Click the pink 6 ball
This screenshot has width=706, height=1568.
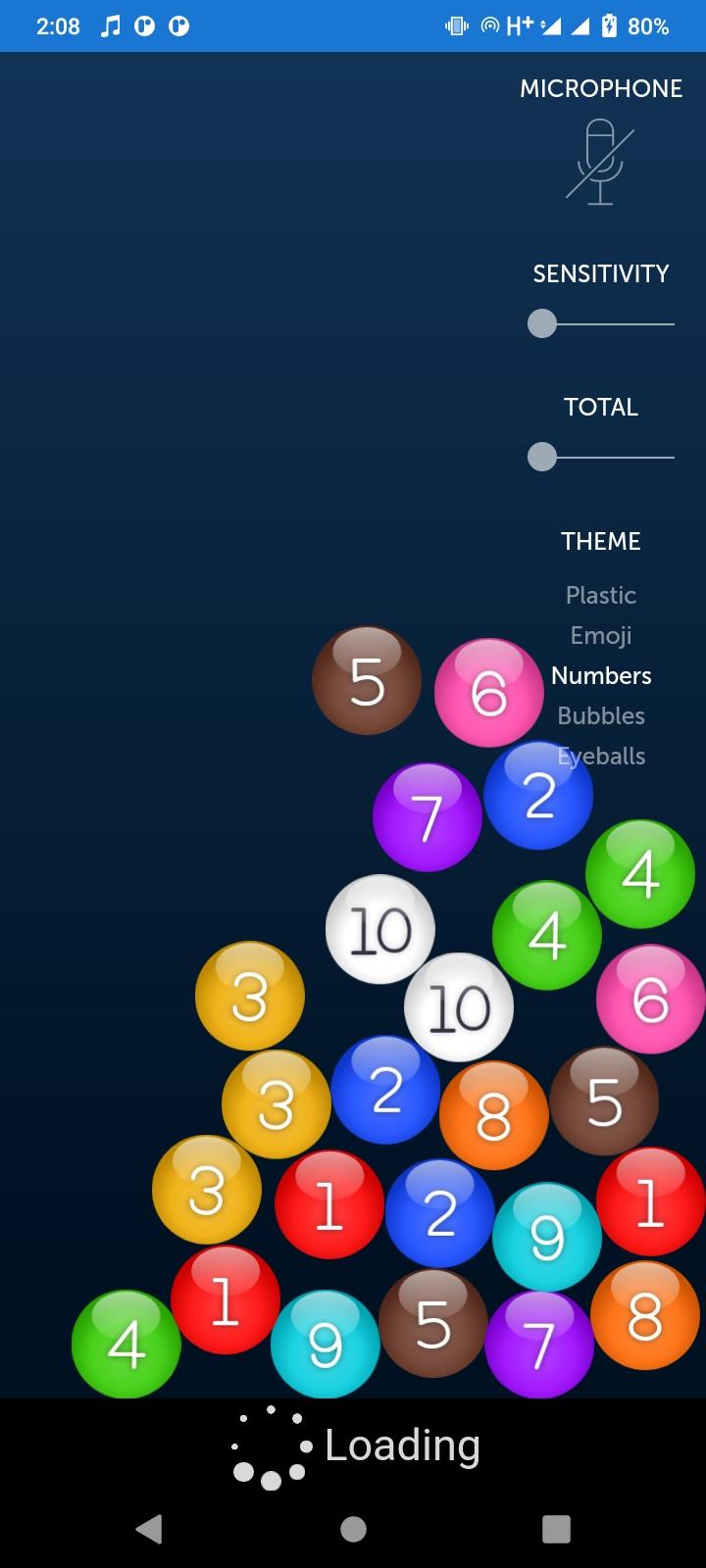tap(488, 691)
